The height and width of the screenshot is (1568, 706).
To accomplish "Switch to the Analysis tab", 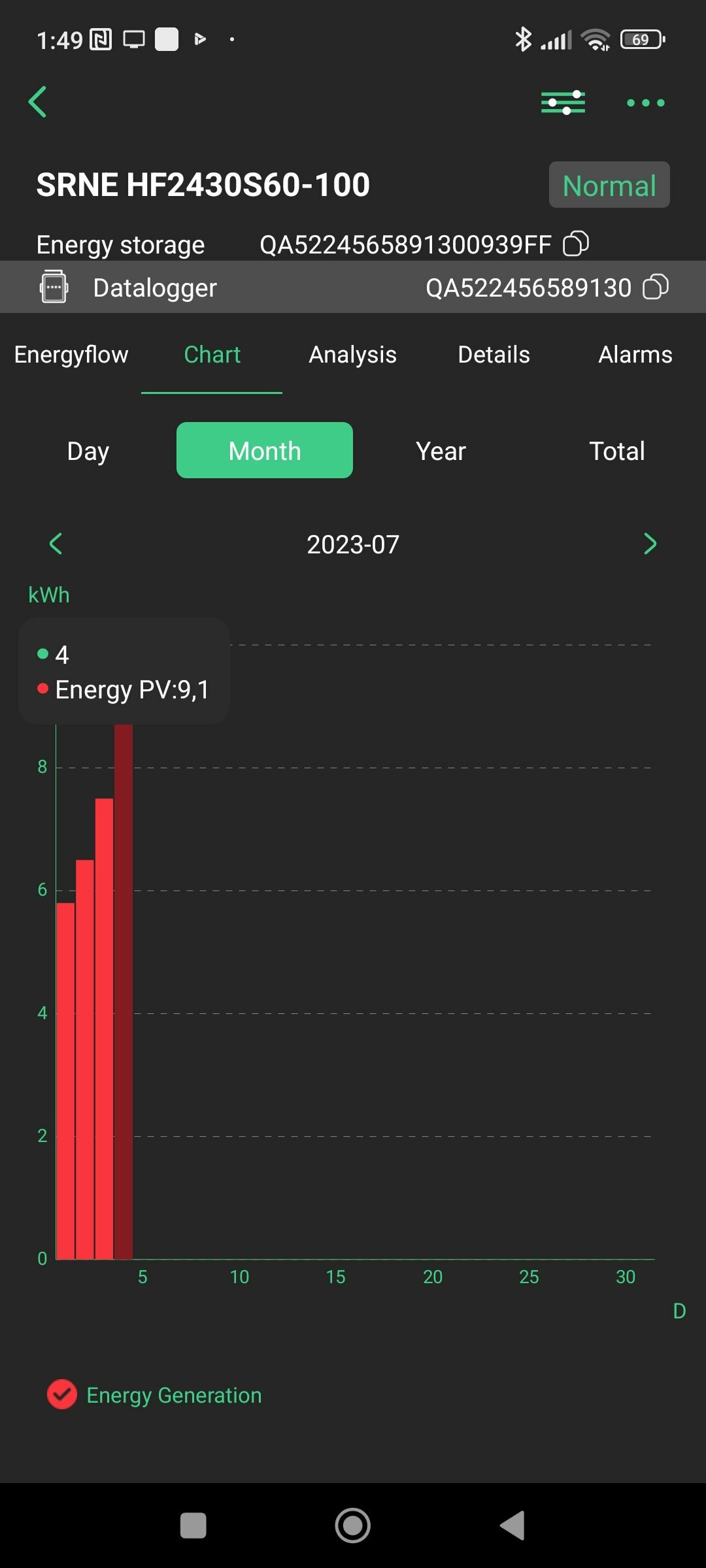I will 353,355.
